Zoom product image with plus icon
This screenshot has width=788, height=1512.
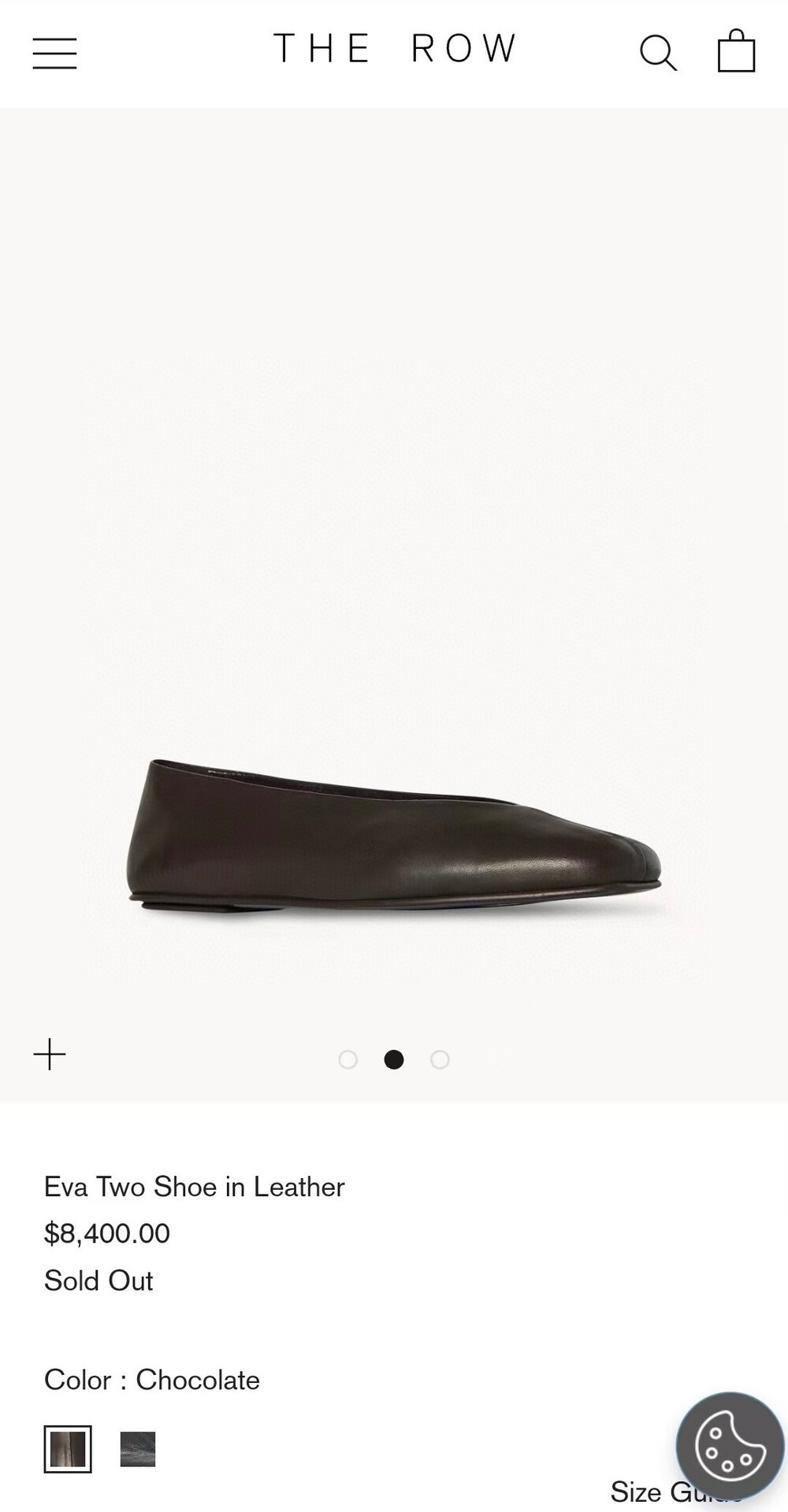point(50,1054)
